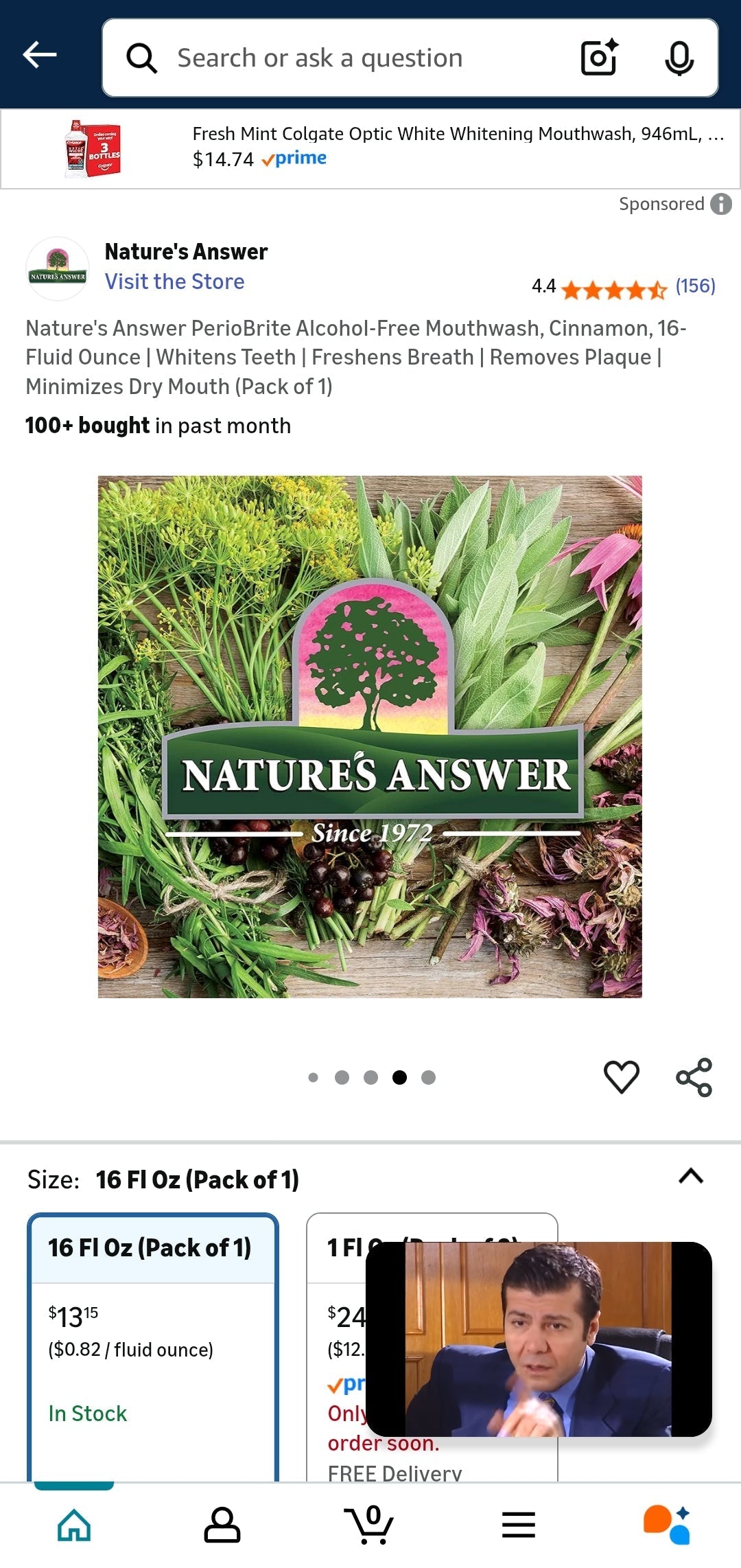Open the Nature's Answer product image
This screenshot has width=741, height=1568.
(370, 737)
